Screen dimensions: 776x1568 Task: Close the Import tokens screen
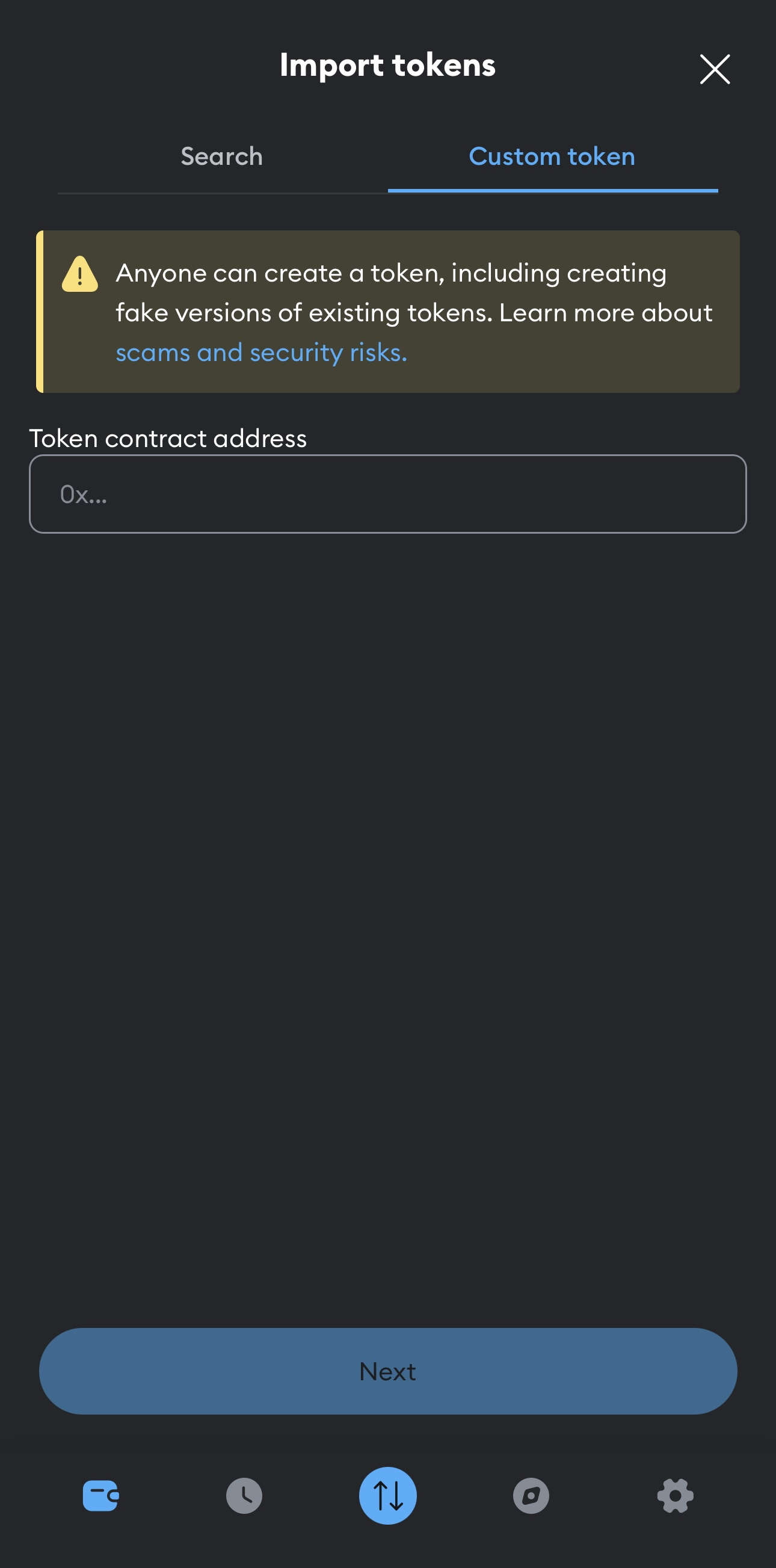[x=715, y=69]
